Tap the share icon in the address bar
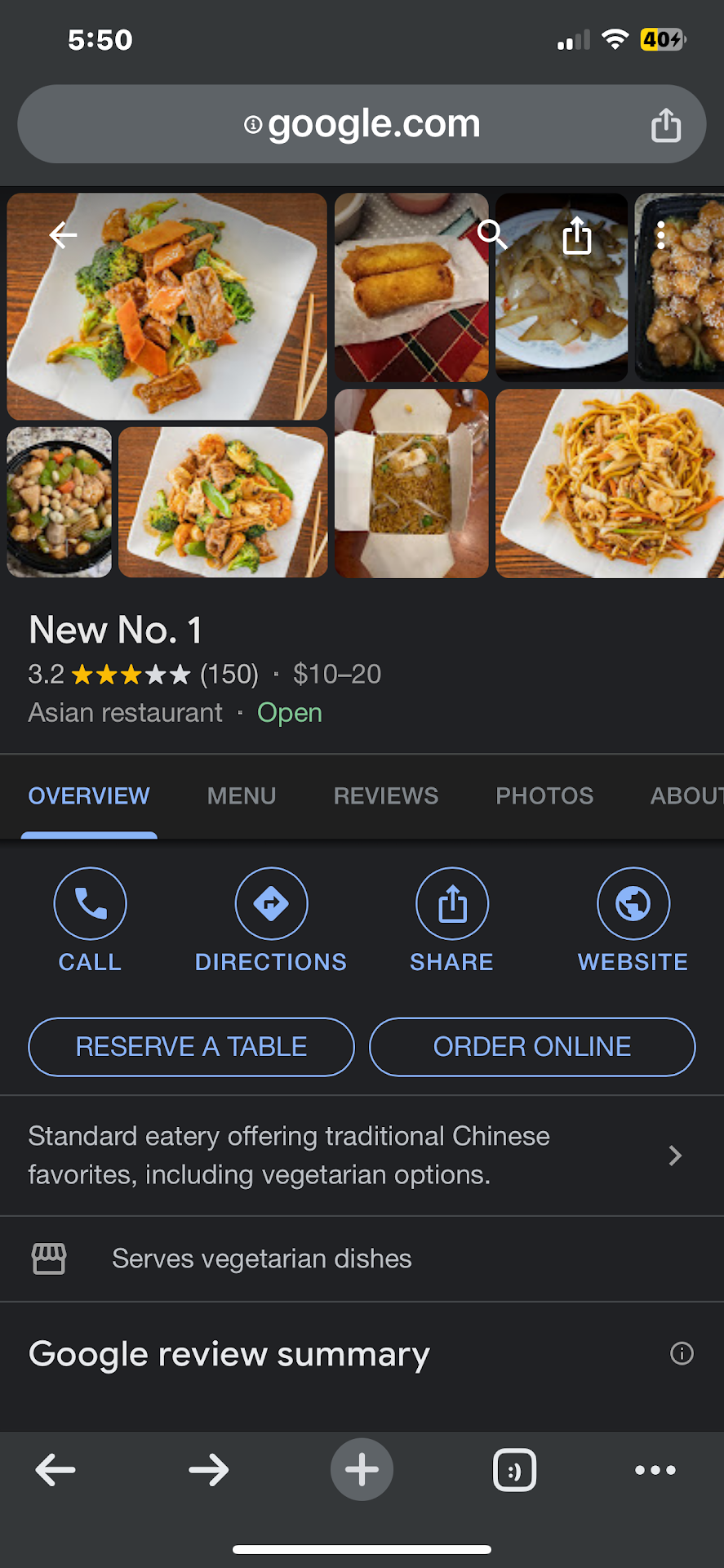This screenshot has width=724, height=1568. pyautogui.click(x=665, y=125)
